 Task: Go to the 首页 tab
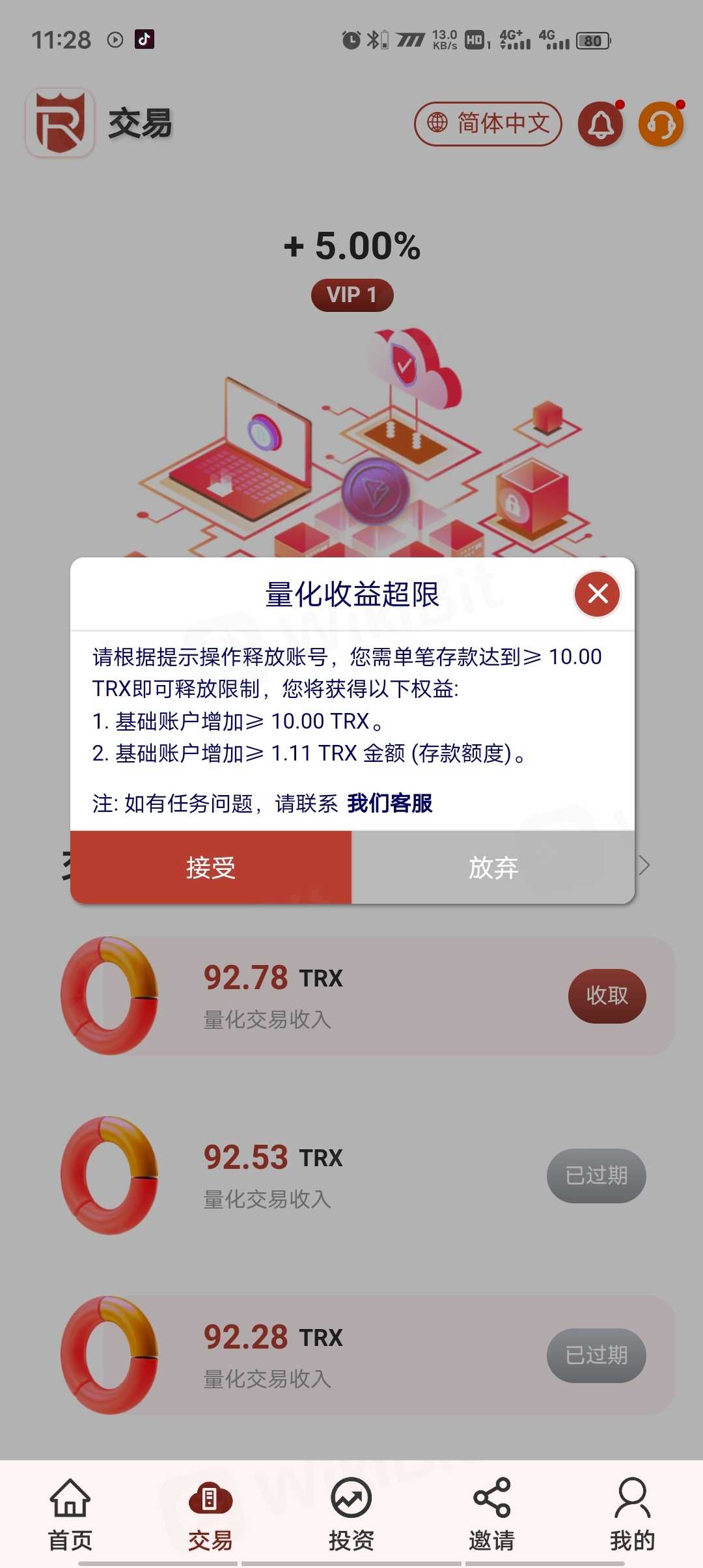(70, 1515)
